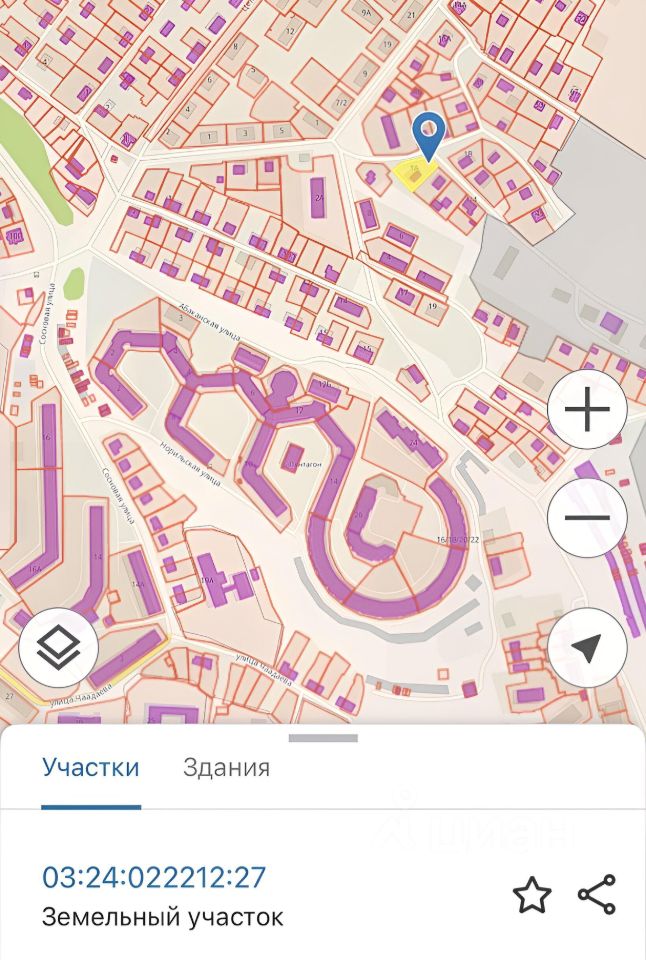Share the land parcel details
The image size is (646, 960).
coord(597,895)
